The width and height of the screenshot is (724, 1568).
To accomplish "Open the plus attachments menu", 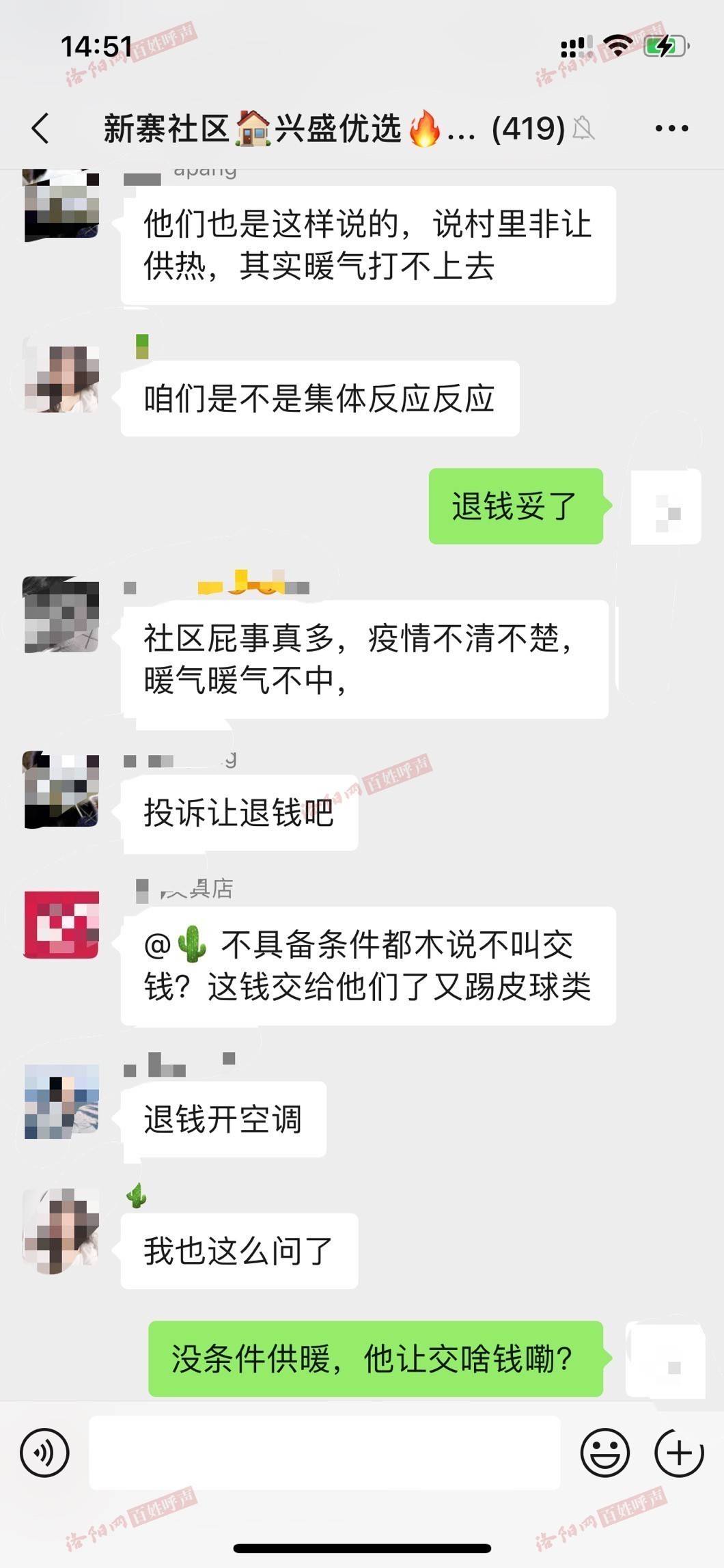I will coord(679,1452).
